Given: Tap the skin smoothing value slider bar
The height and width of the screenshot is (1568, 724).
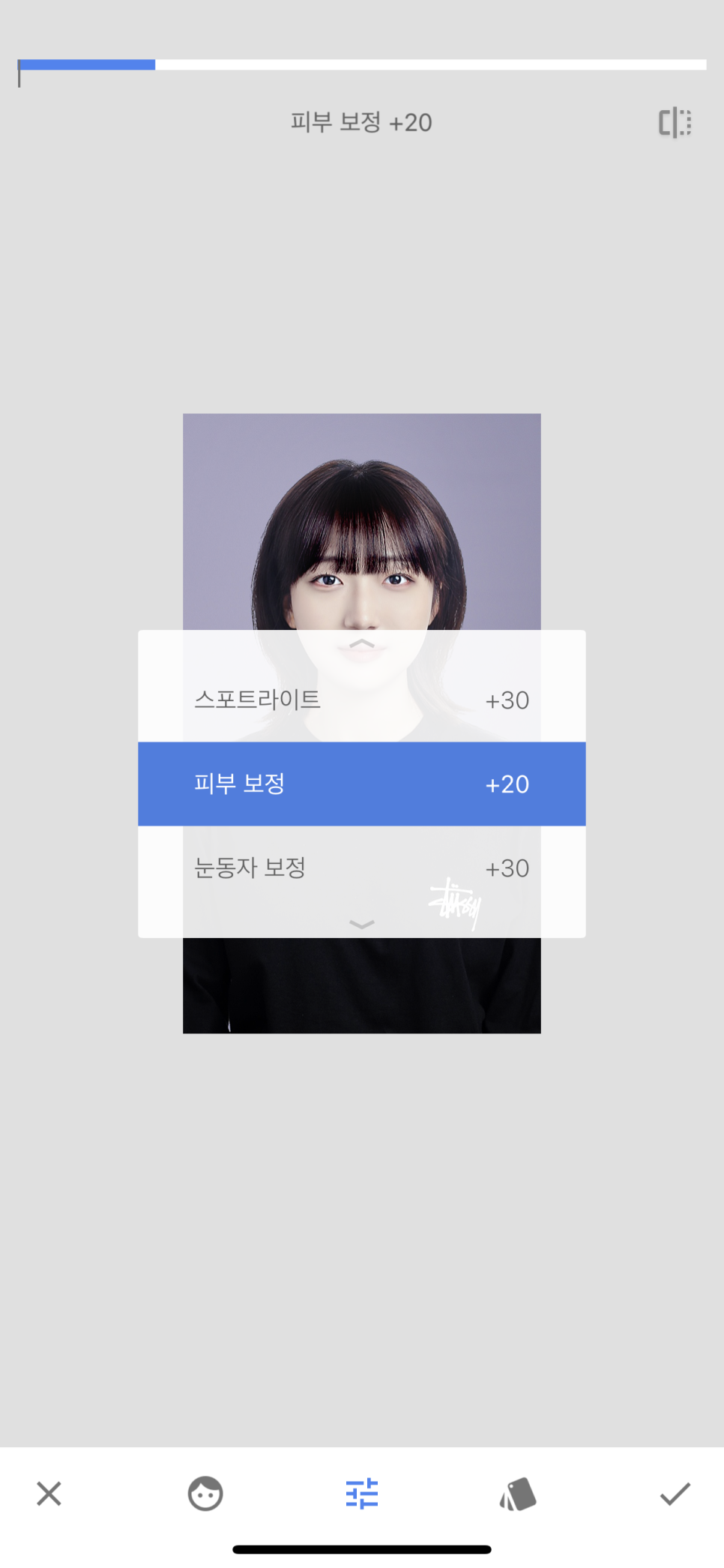Looking at the screenshot, I should [361, 64].
